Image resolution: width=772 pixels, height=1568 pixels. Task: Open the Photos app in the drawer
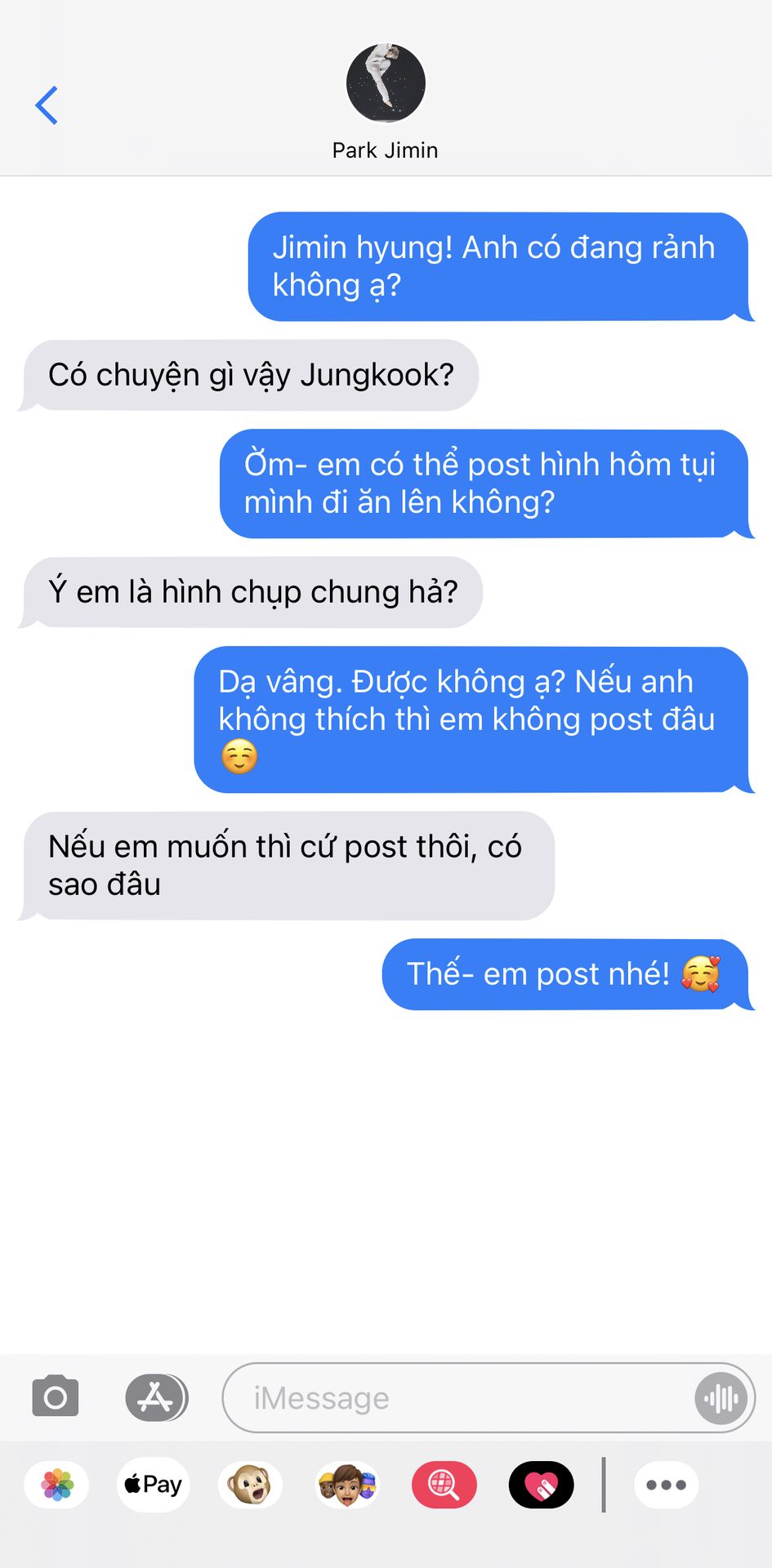57,1484
